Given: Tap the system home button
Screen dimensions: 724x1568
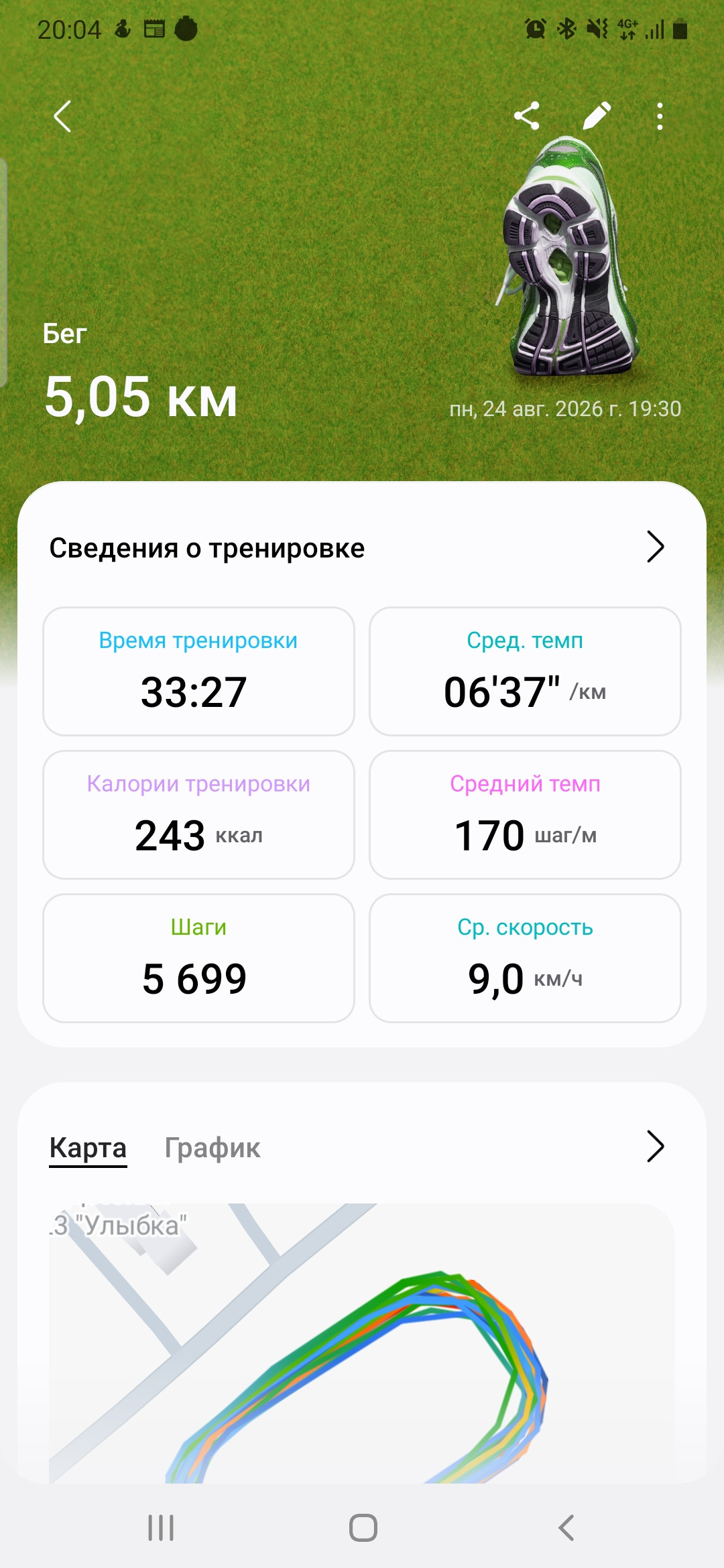Looking at the screenshot, I should pyautogui.click(x=363, y=1528).
